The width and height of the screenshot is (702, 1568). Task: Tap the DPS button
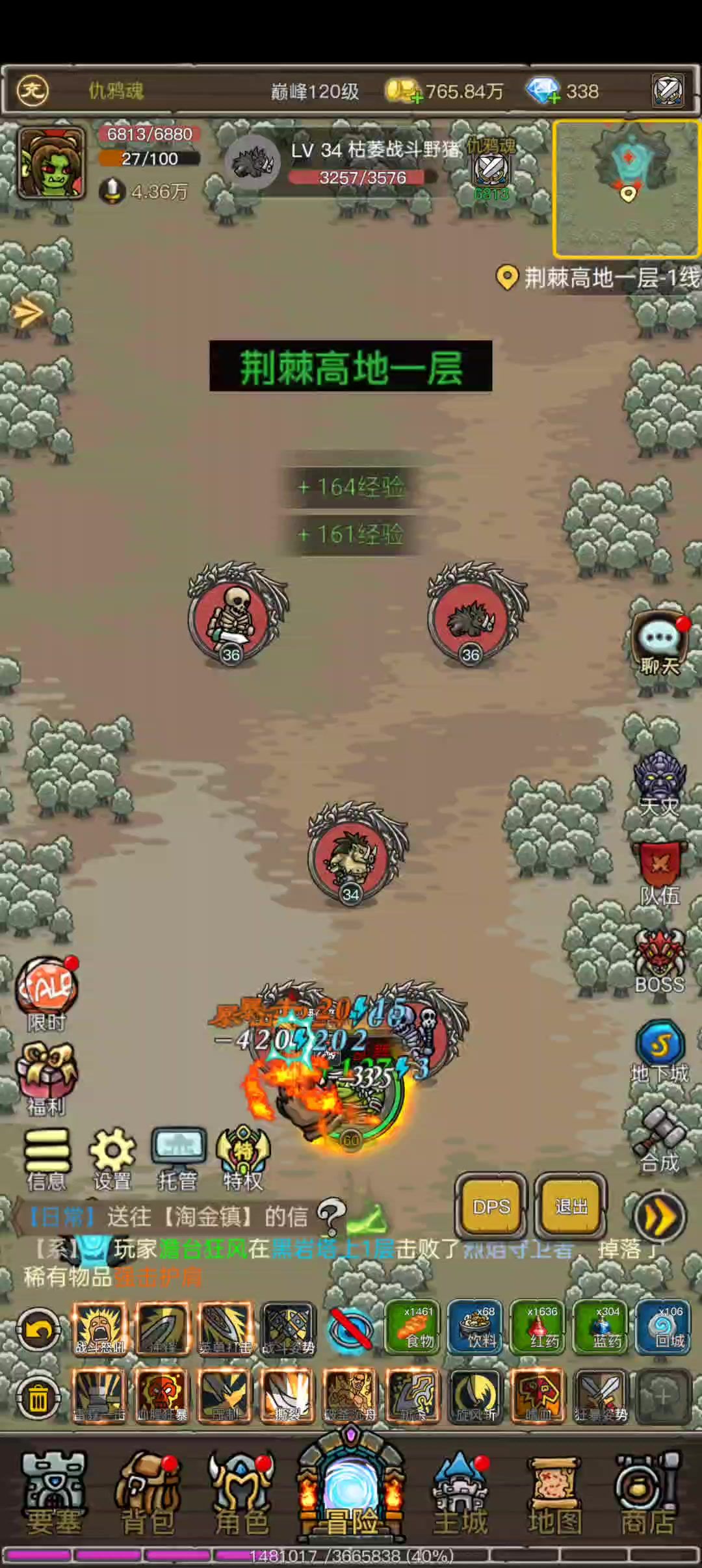(491, 1207)
